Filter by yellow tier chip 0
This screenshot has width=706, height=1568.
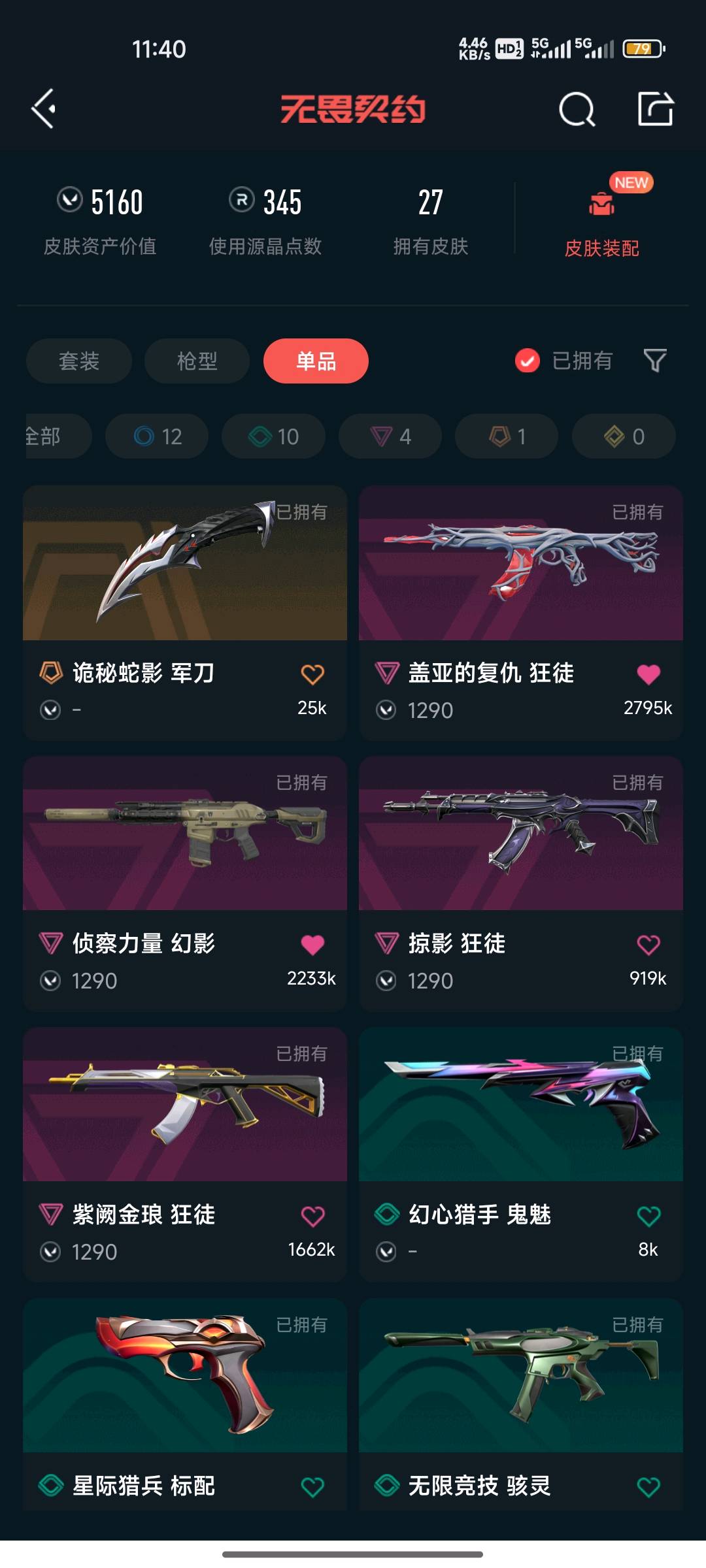coord(624,436)
